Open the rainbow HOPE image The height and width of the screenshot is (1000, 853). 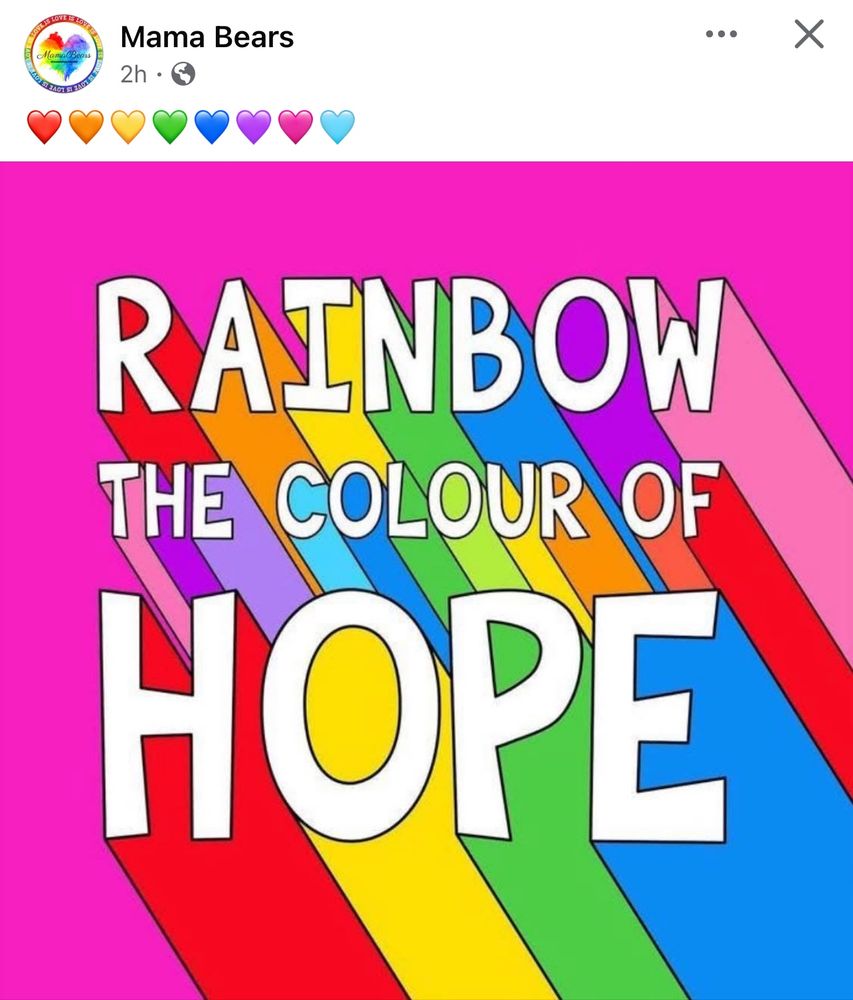click(x=426, y=580)
